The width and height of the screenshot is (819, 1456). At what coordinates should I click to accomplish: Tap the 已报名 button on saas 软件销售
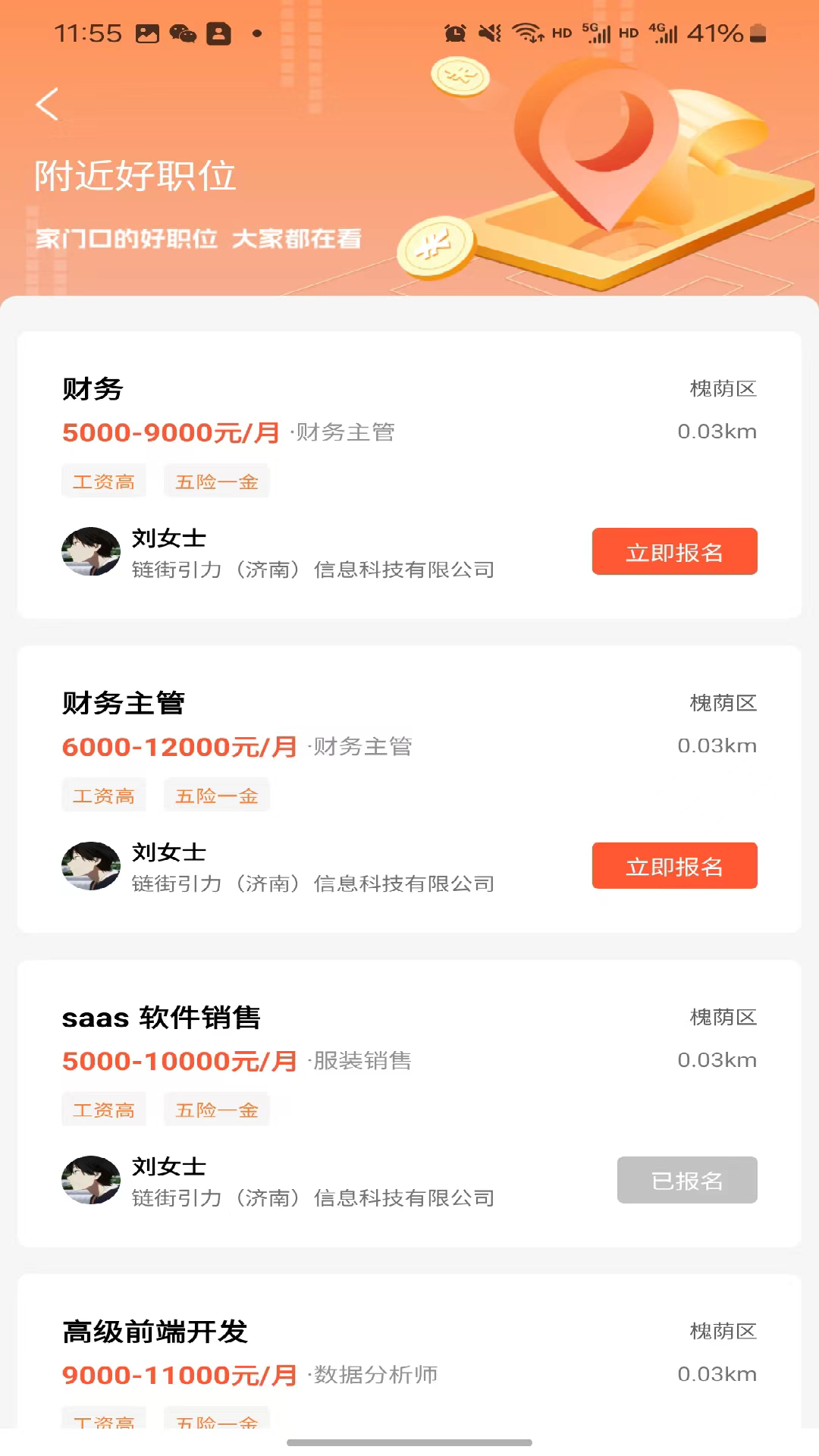[686, 1180]
